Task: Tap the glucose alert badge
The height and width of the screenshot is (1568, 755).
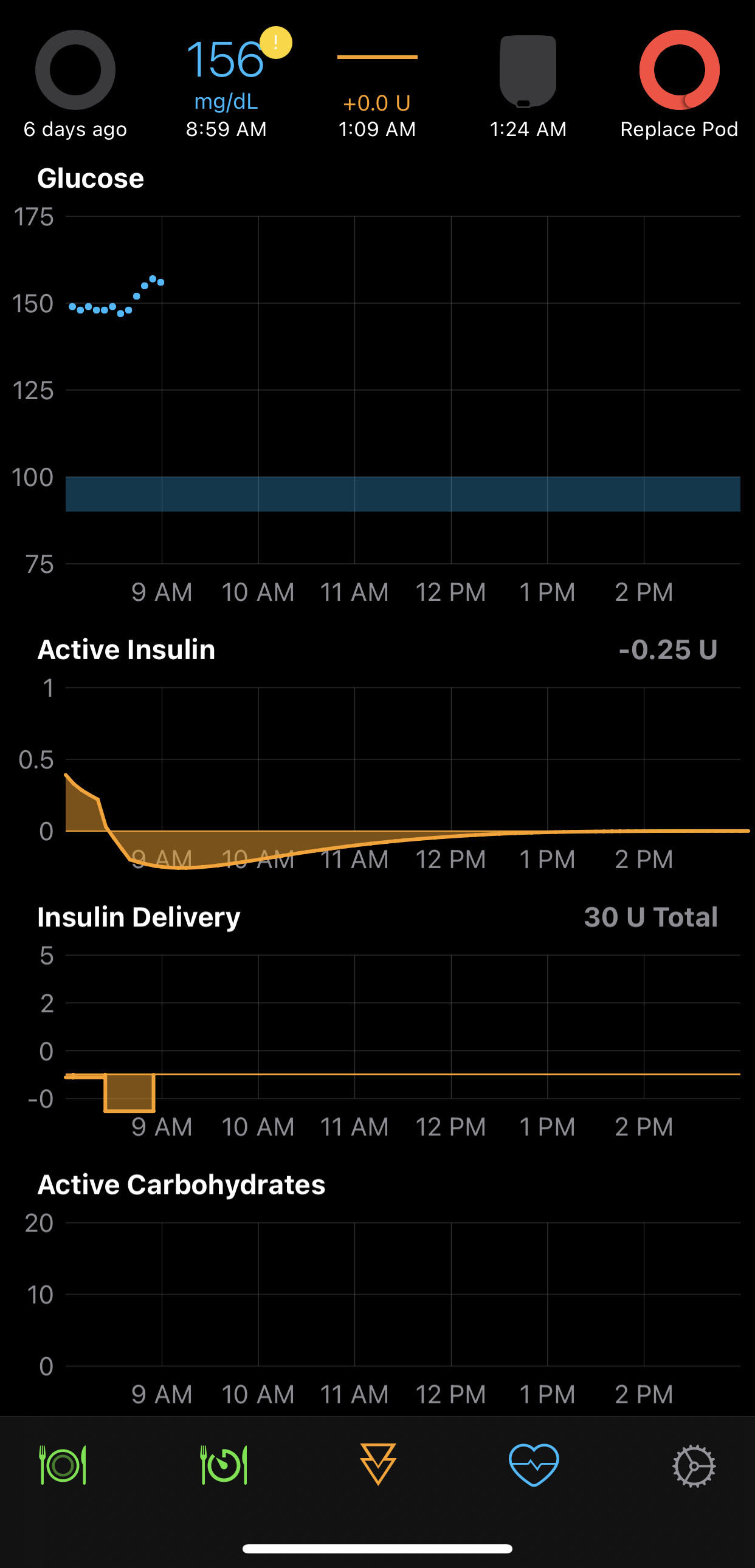Action: coord(275,43)
